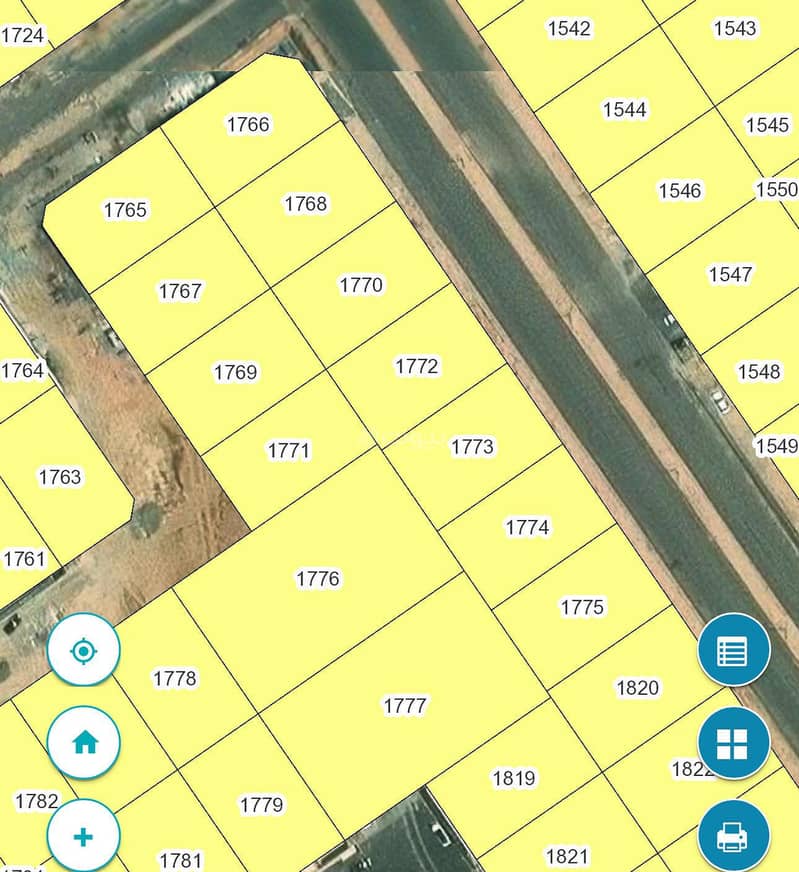Open the list table view button
Image resolution: width=799 pixels, height=872 pixels.
coord(733,651)
